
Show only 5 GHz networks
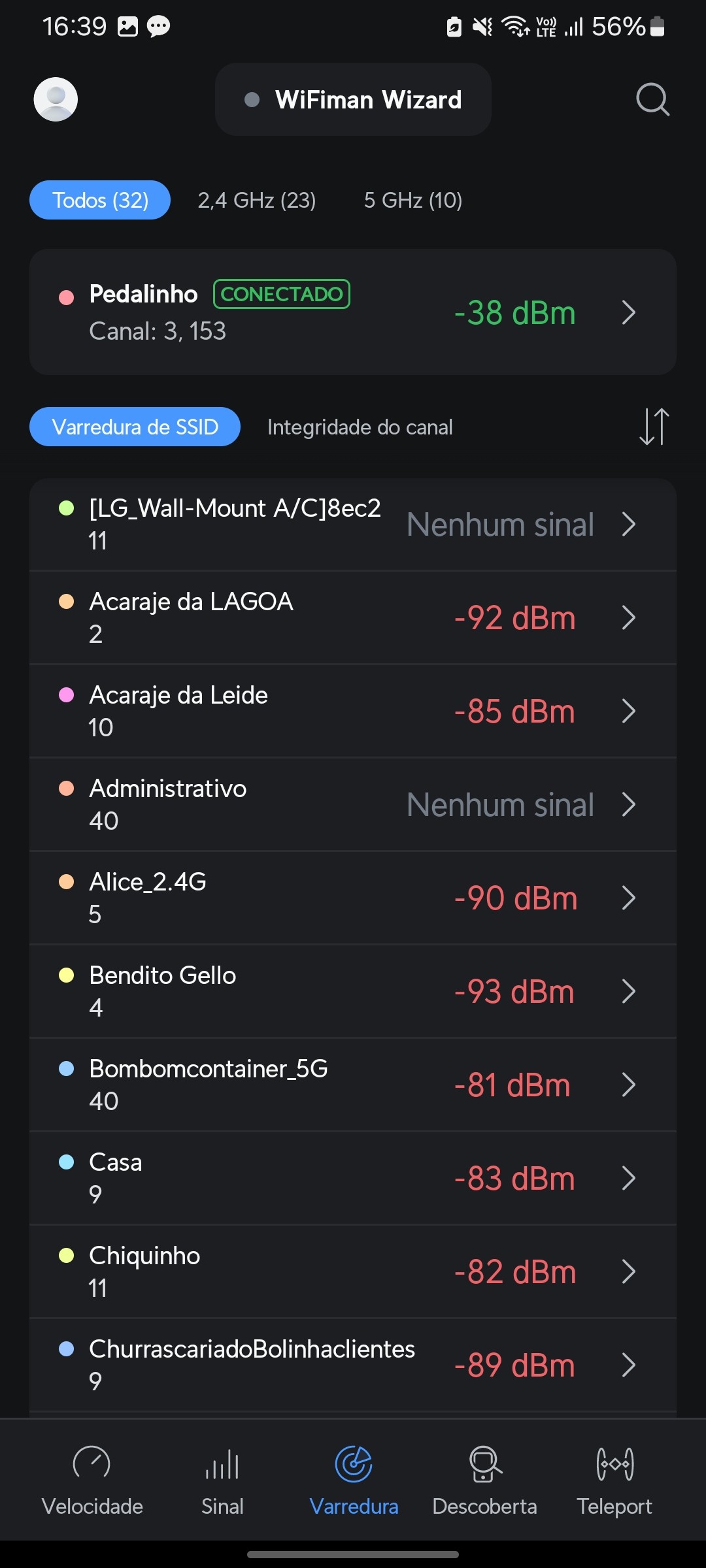(x=413, y=200)
